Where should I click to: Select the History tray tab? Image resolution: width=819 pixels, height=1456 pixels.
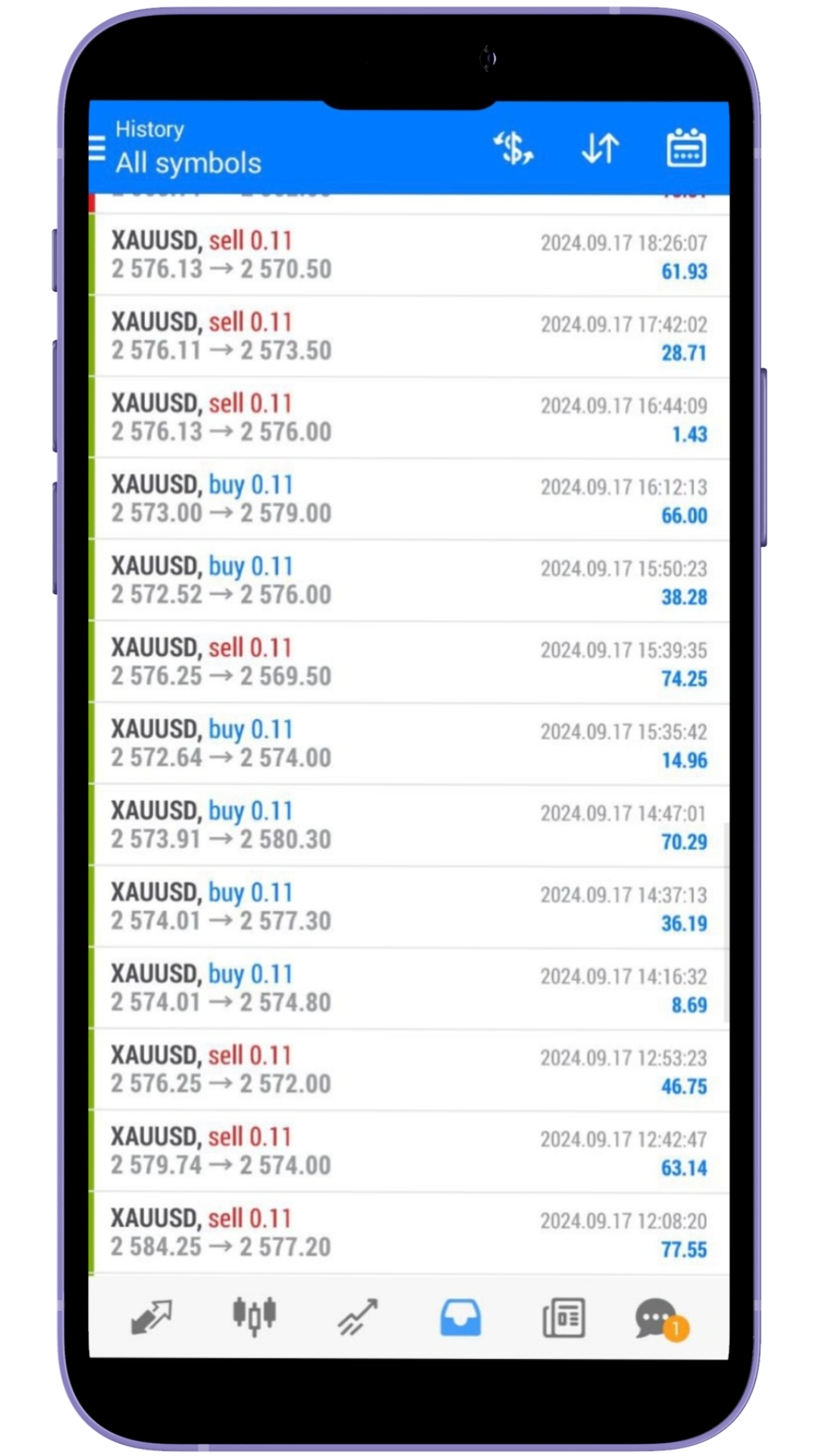click(460, 1317)
